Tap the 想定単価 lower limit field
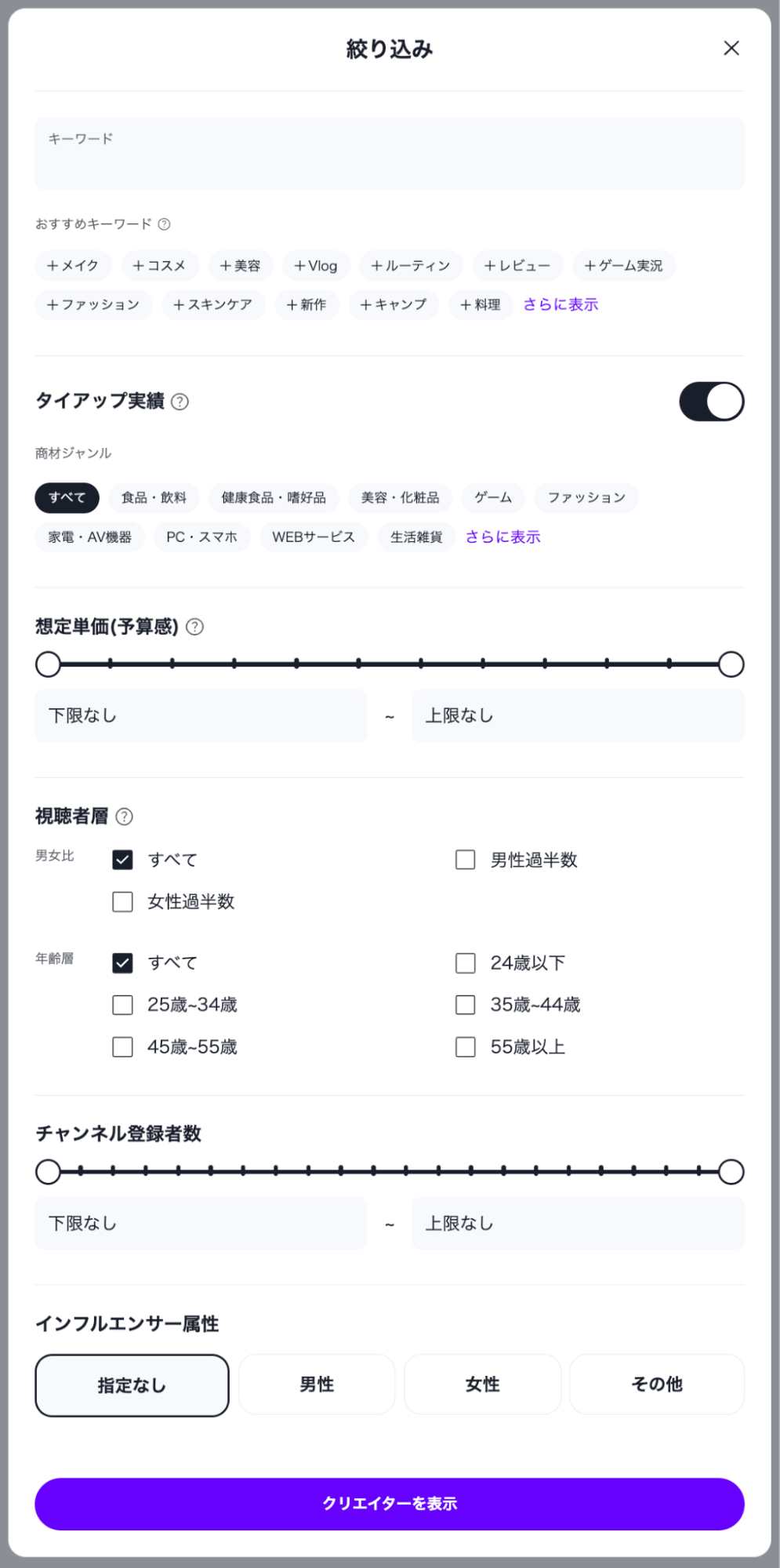Screen dimensions: 780x1568 point(201,715)
